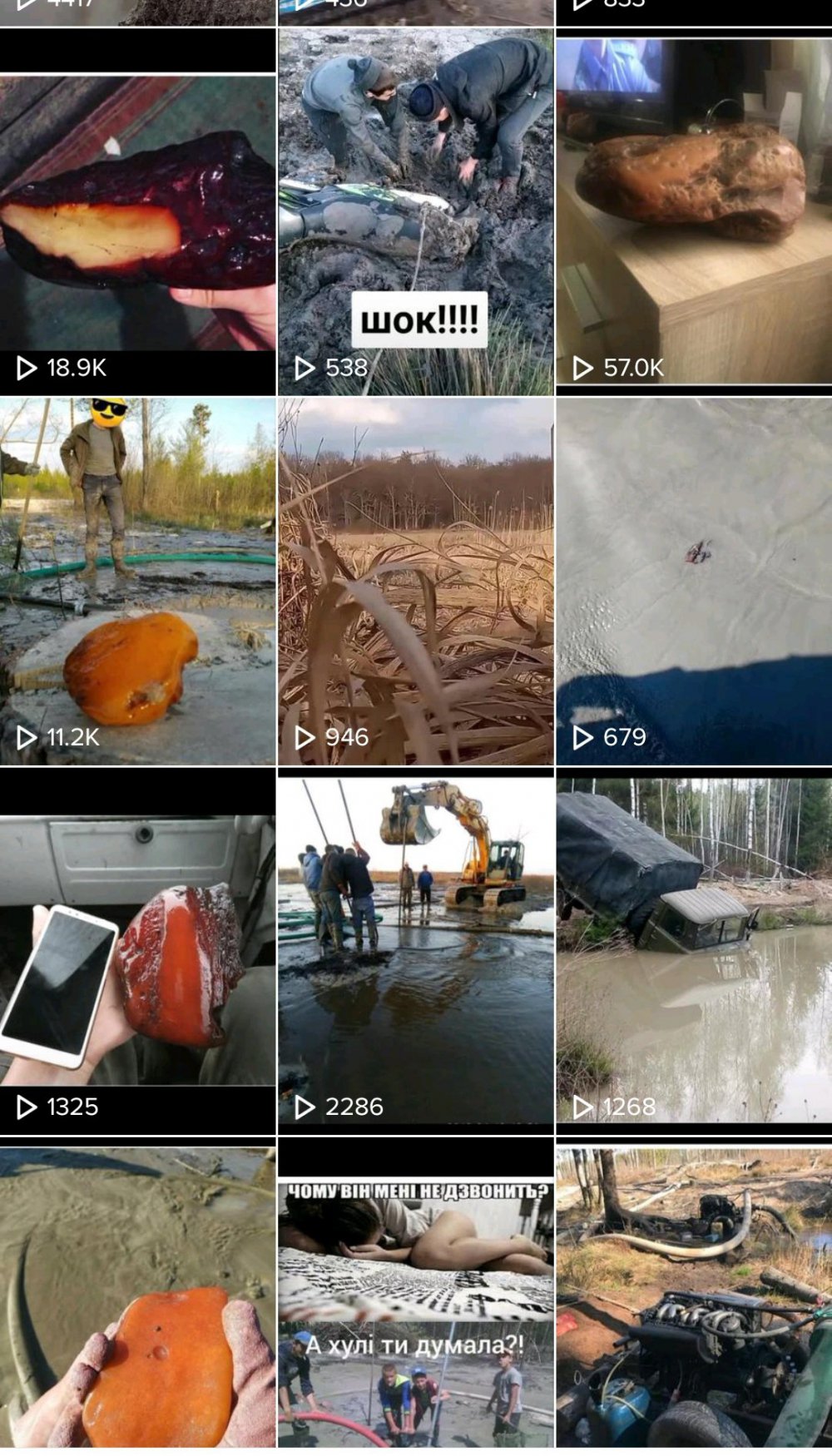
Task: Open the sunken truck video with 1268 views
Action: coord(694,950)
